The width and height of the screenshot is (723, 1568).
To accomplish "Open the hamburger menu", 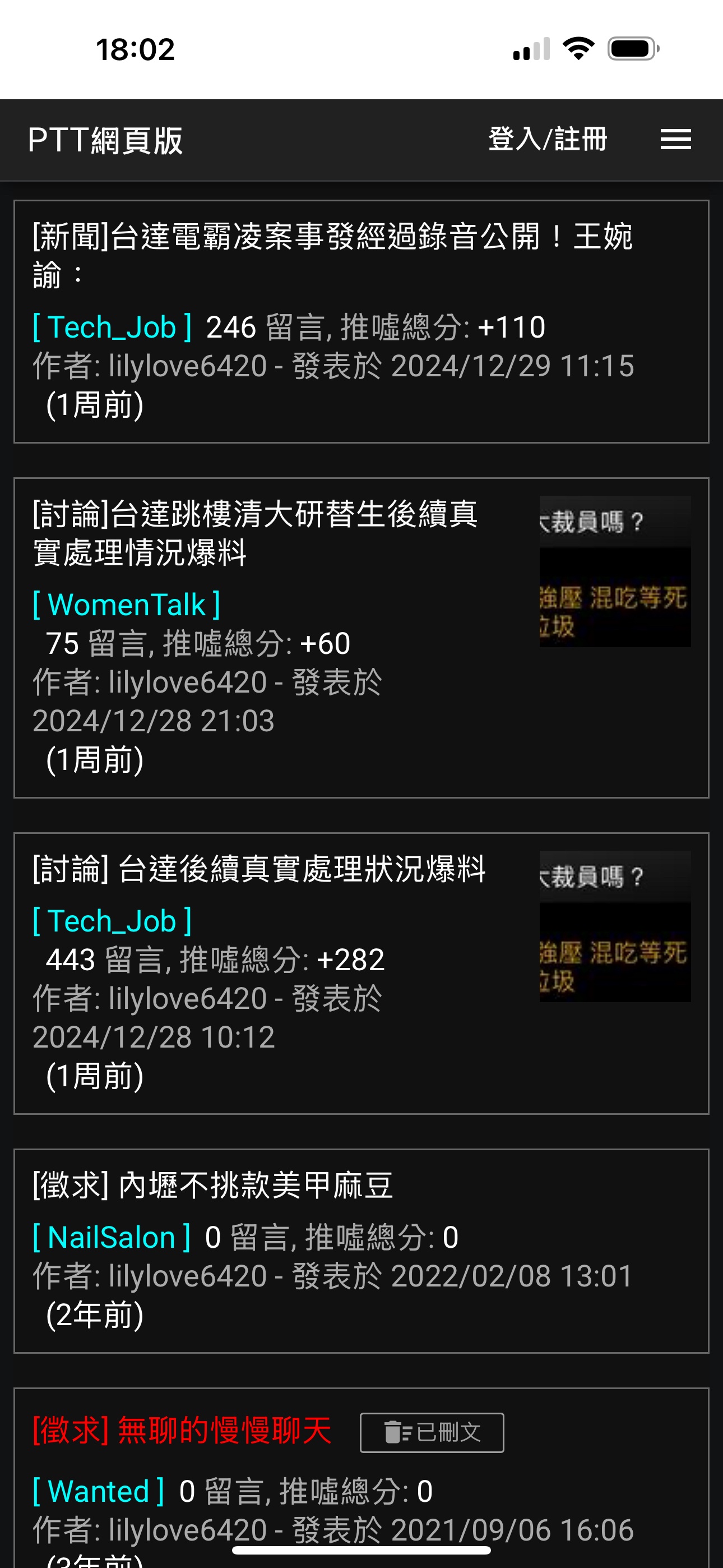I will pos(675,140).
